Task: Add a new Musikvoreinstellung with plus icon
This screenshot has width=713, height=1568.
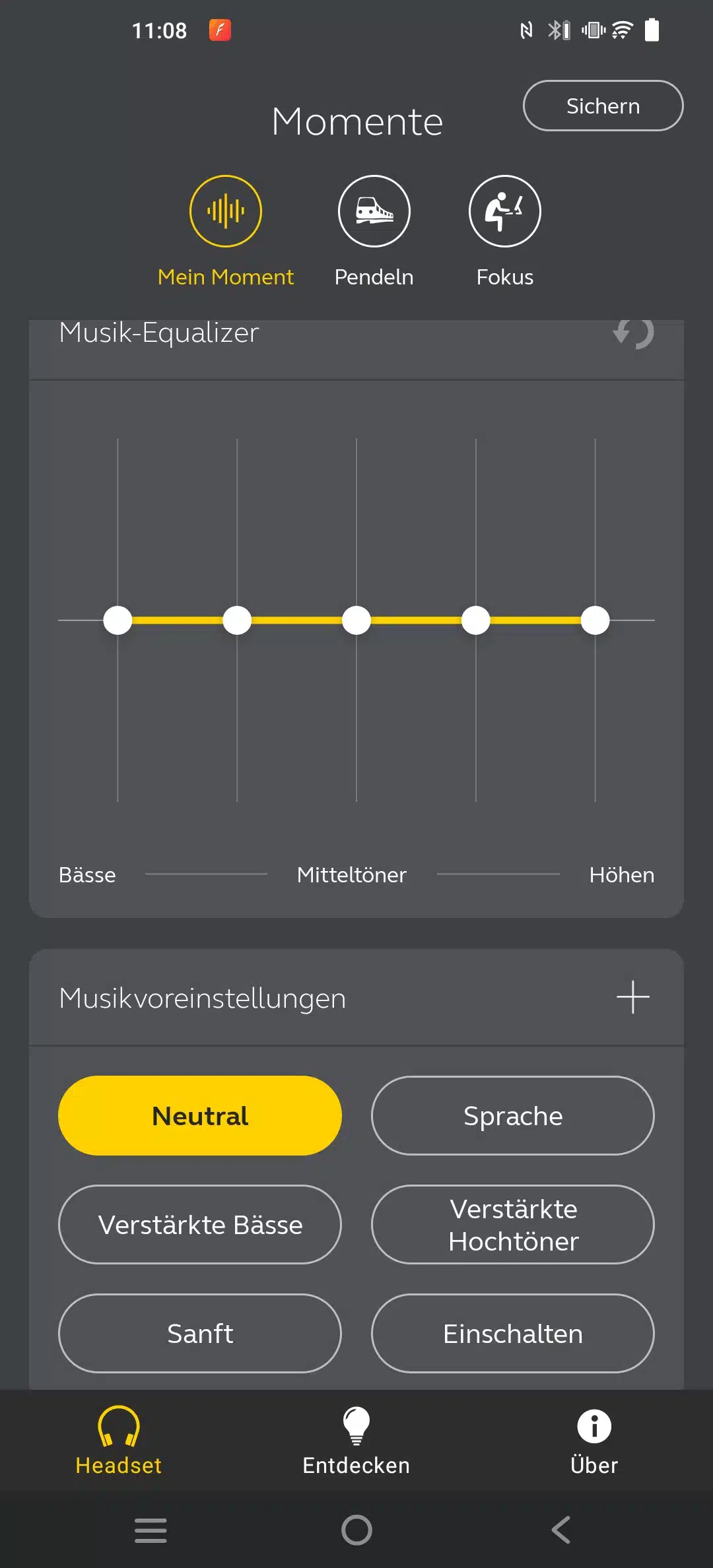Action: pos(632,997)
